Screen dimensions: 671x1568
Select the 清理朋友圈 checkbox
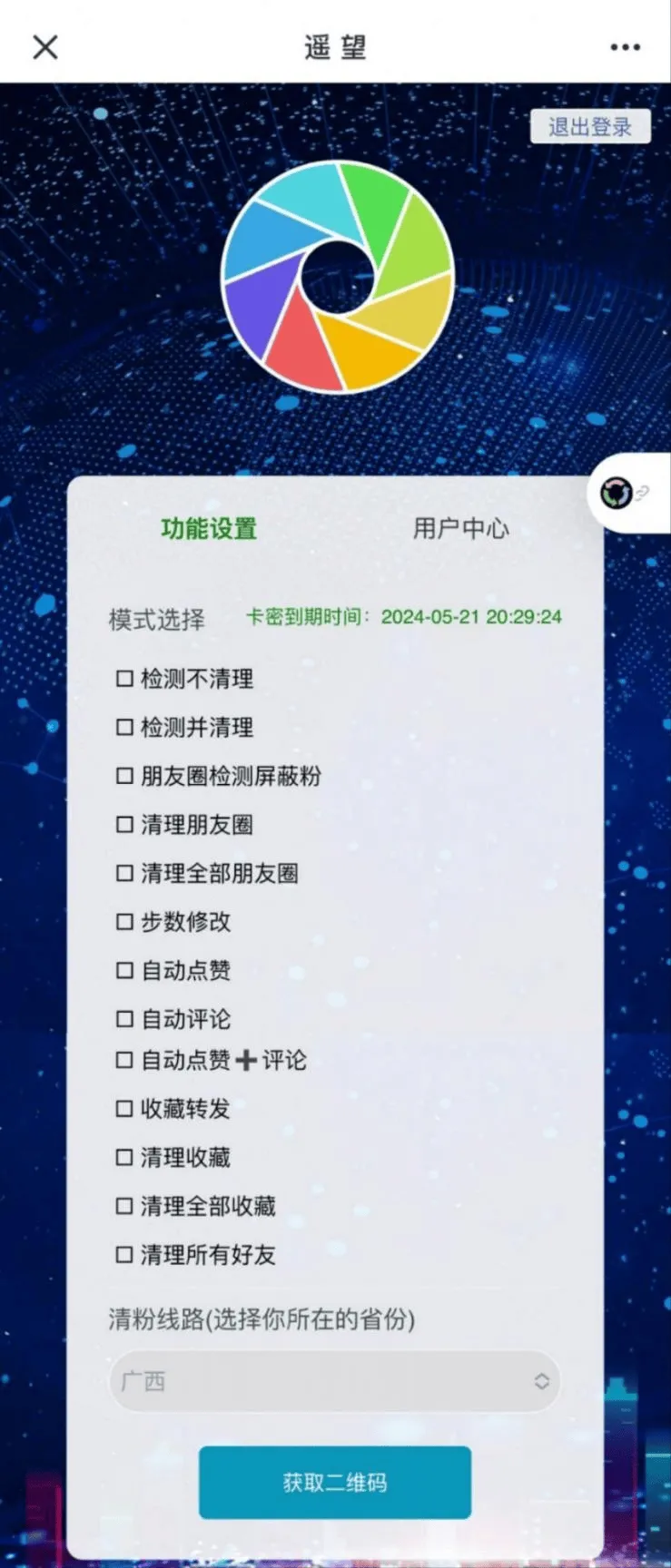pos(125,825)
